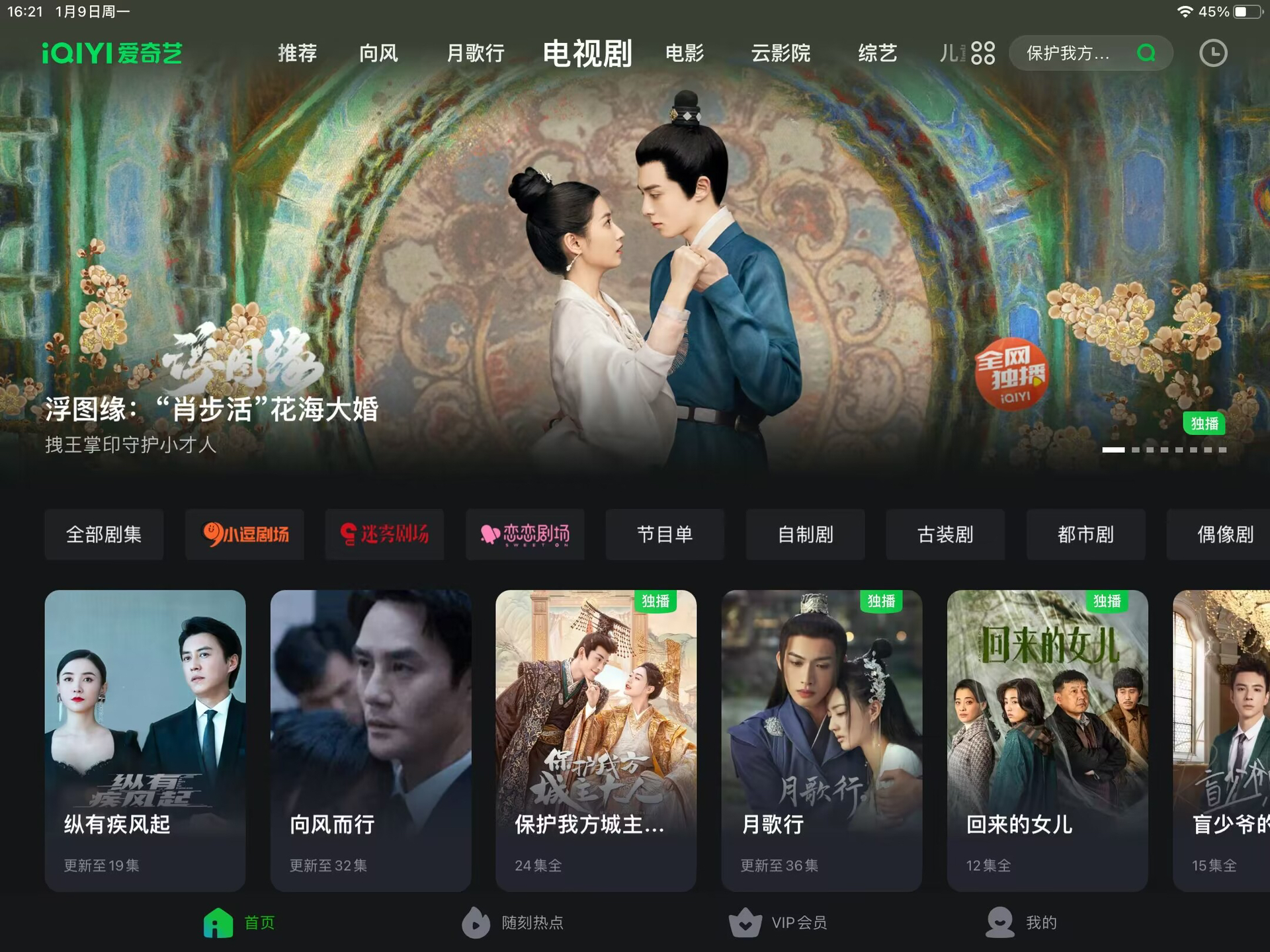This screenshot has height=952, width=1270.
Task: Open the drama 向风而行
Action: 370,739
